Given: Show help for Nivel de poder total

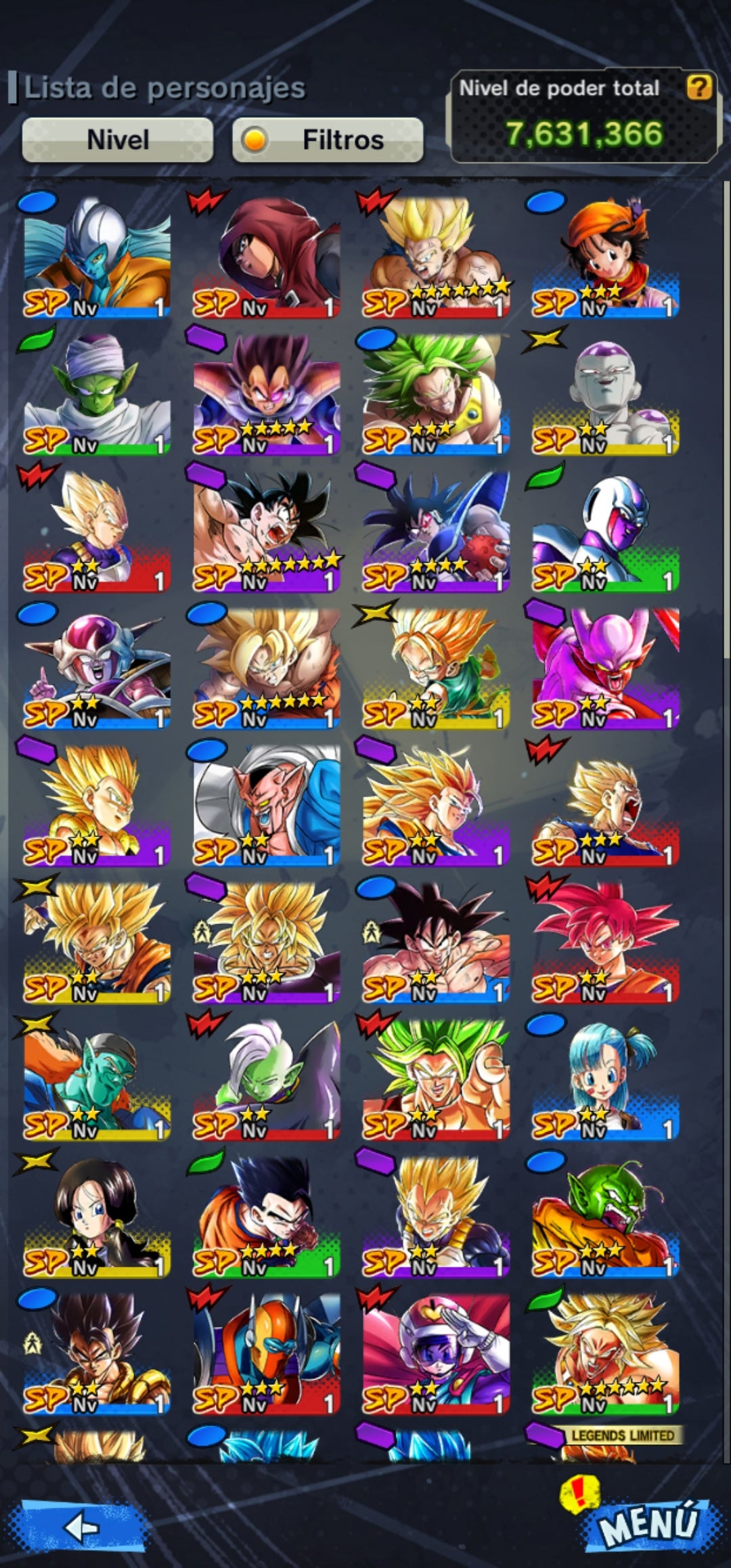Looking at the screenshot, I should point(699,87).
